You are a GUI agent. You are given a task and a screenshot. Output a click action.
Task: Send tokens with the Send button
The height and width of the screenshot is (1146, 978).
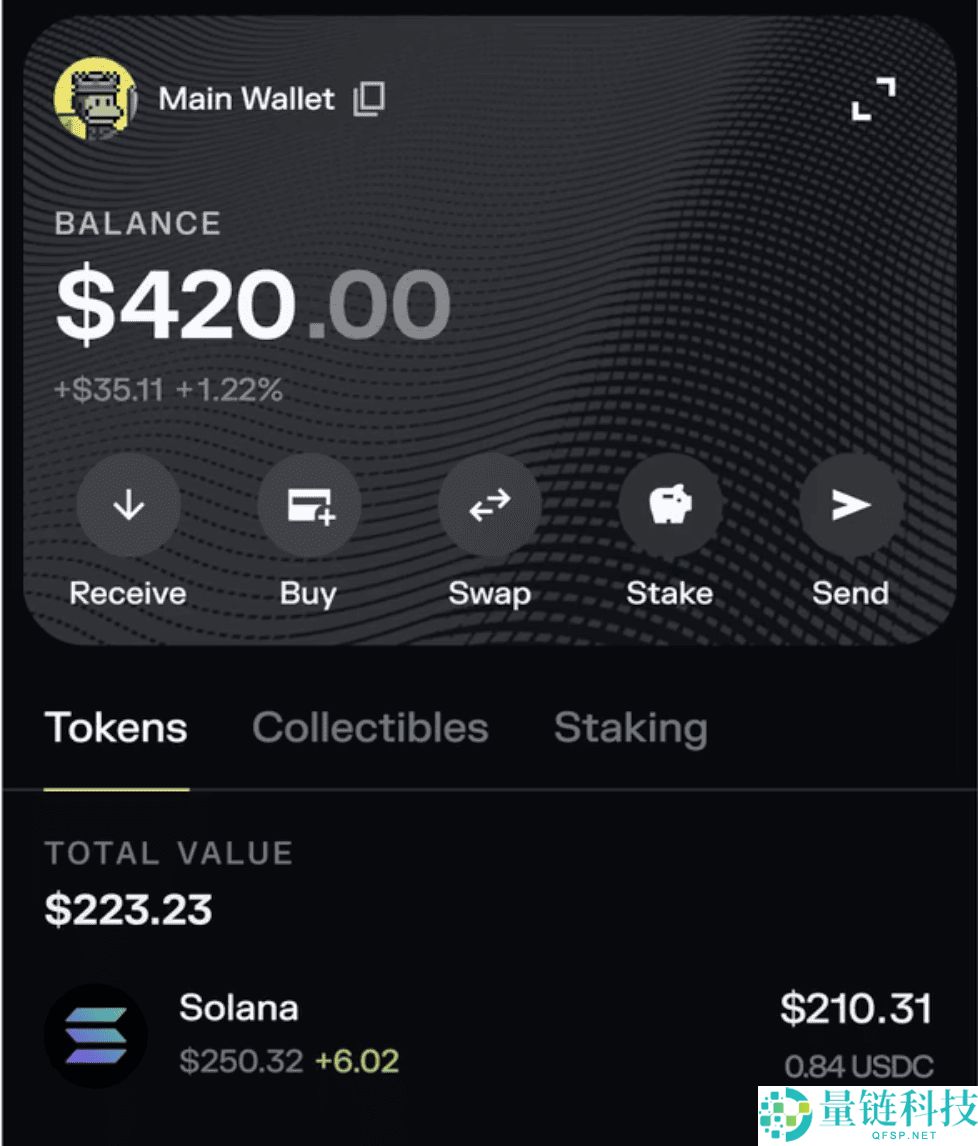(850, 506)
